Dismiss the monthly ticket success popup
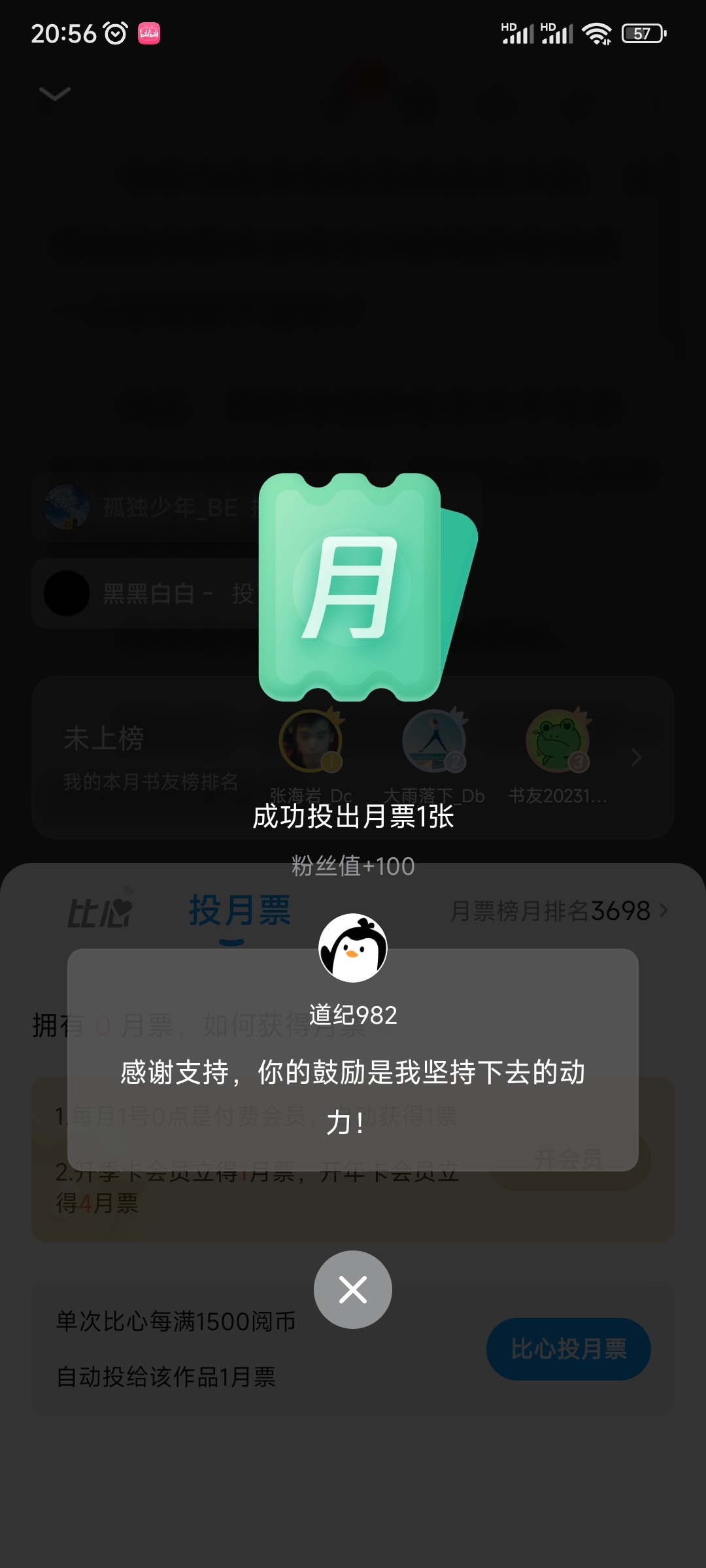 point(353,1290)
